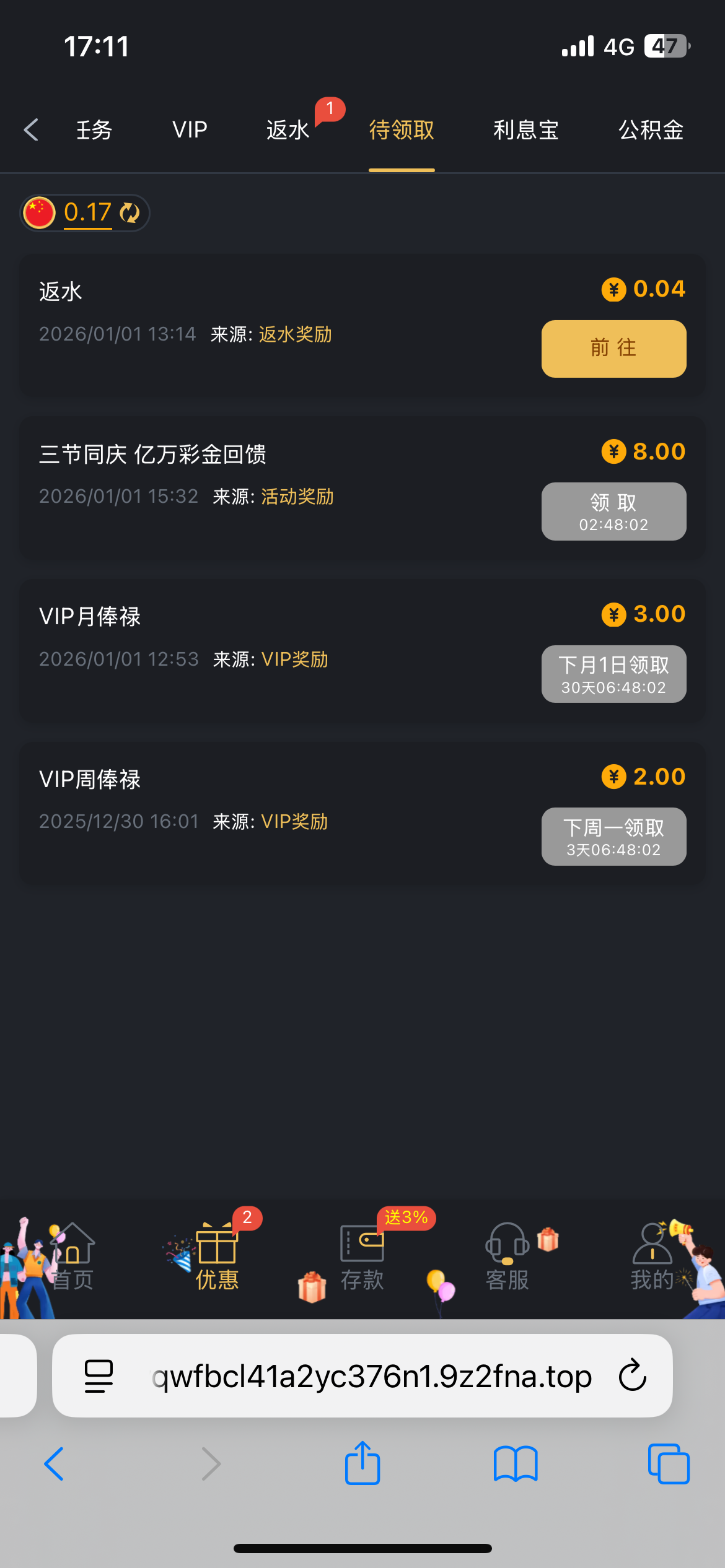Viewport: 725px width, 1568px height.
Task: Open the 优惠 promotions tab
Action: coord(217,1257)
